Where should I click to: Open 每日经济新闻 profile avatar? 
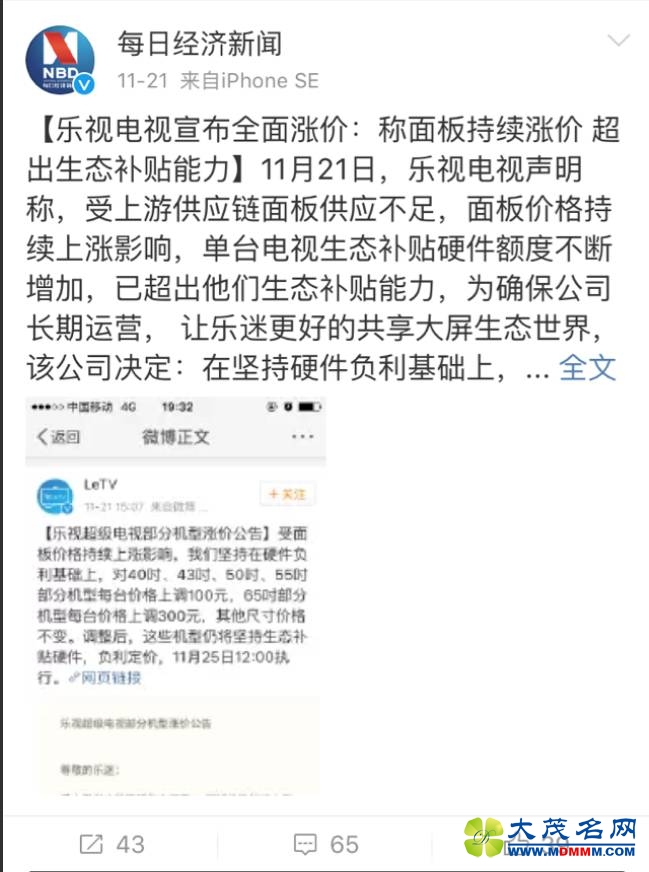tap(60, 60)
